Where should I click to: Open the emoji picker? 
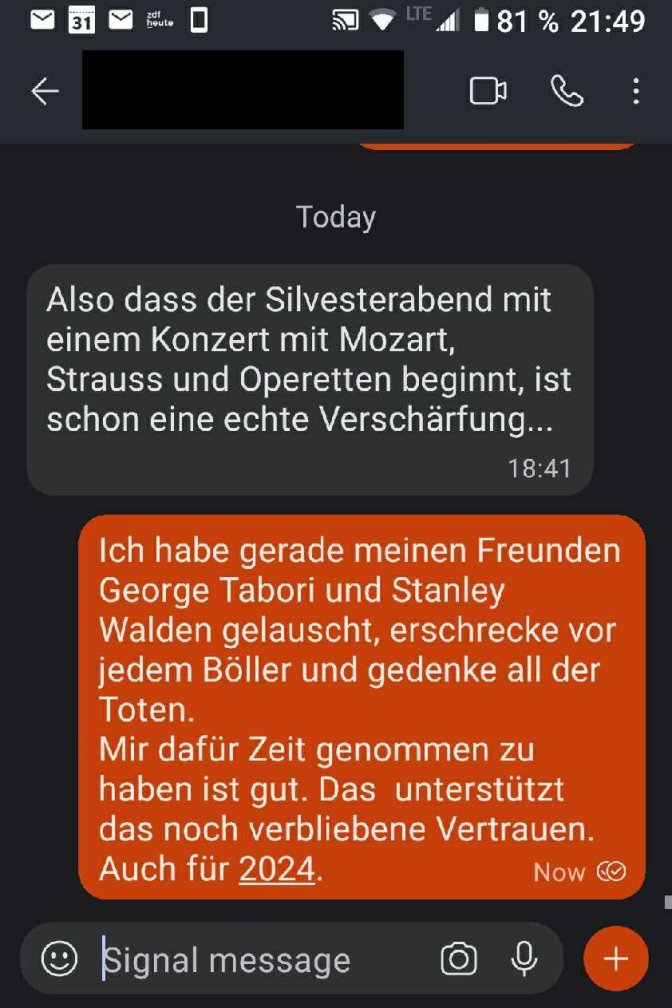pos(59,958)
